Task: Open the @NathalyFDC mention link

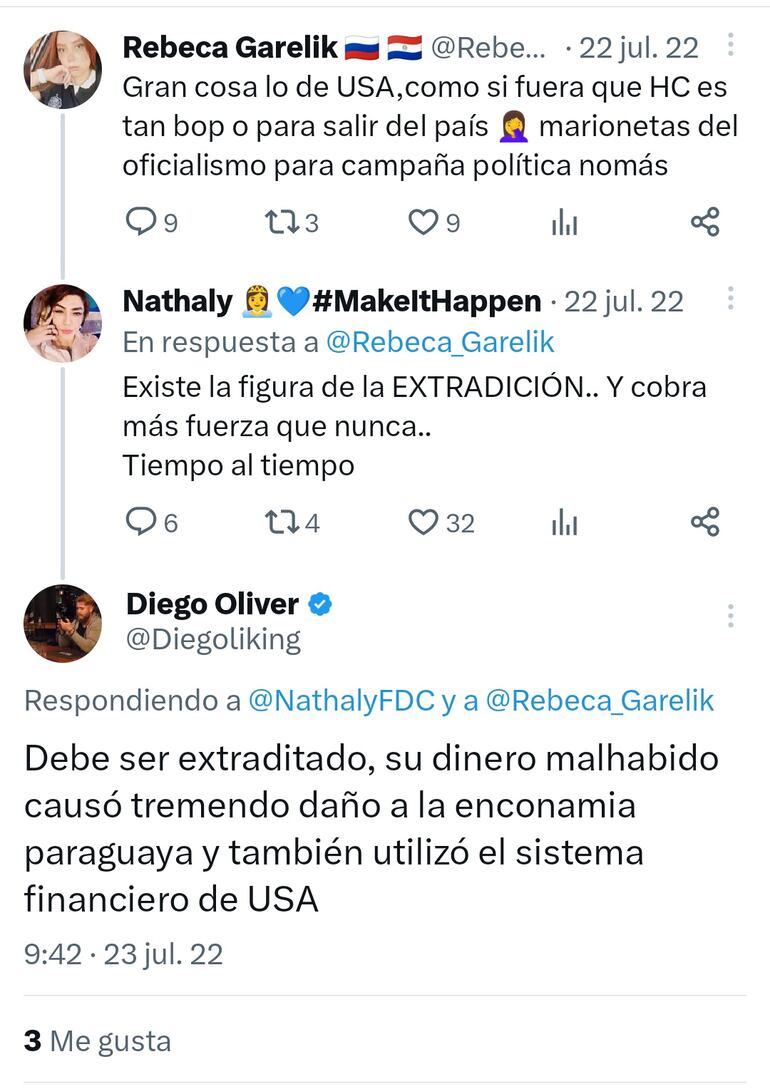Action: coord(342,701)
